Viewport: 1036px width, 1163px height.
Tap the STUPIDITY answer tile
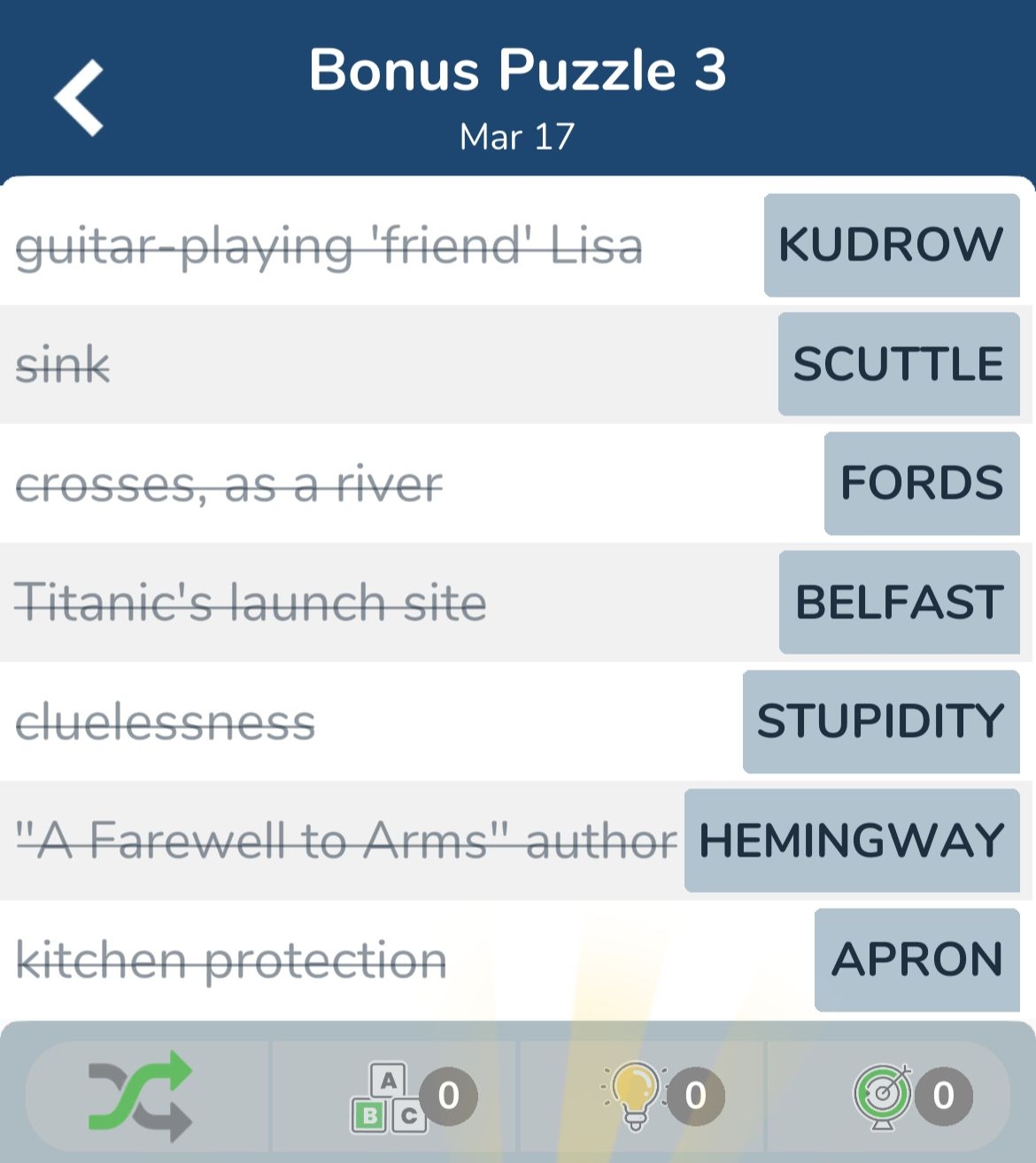tap(881, 721)
